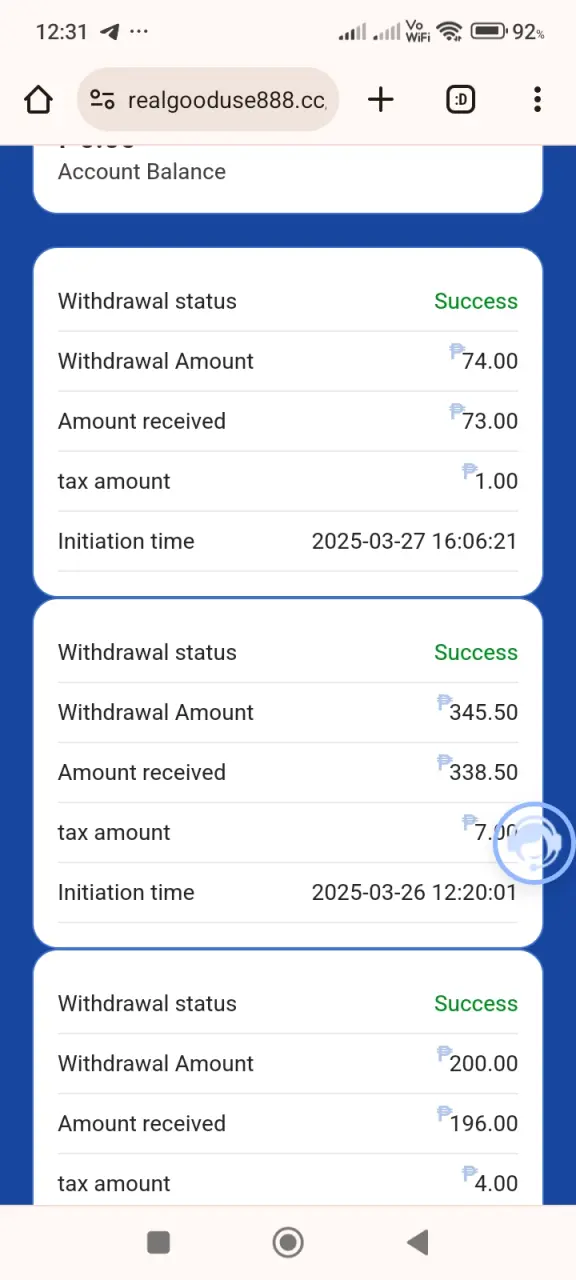
Task: Go to the browser home page
Action: coord(38,99)
